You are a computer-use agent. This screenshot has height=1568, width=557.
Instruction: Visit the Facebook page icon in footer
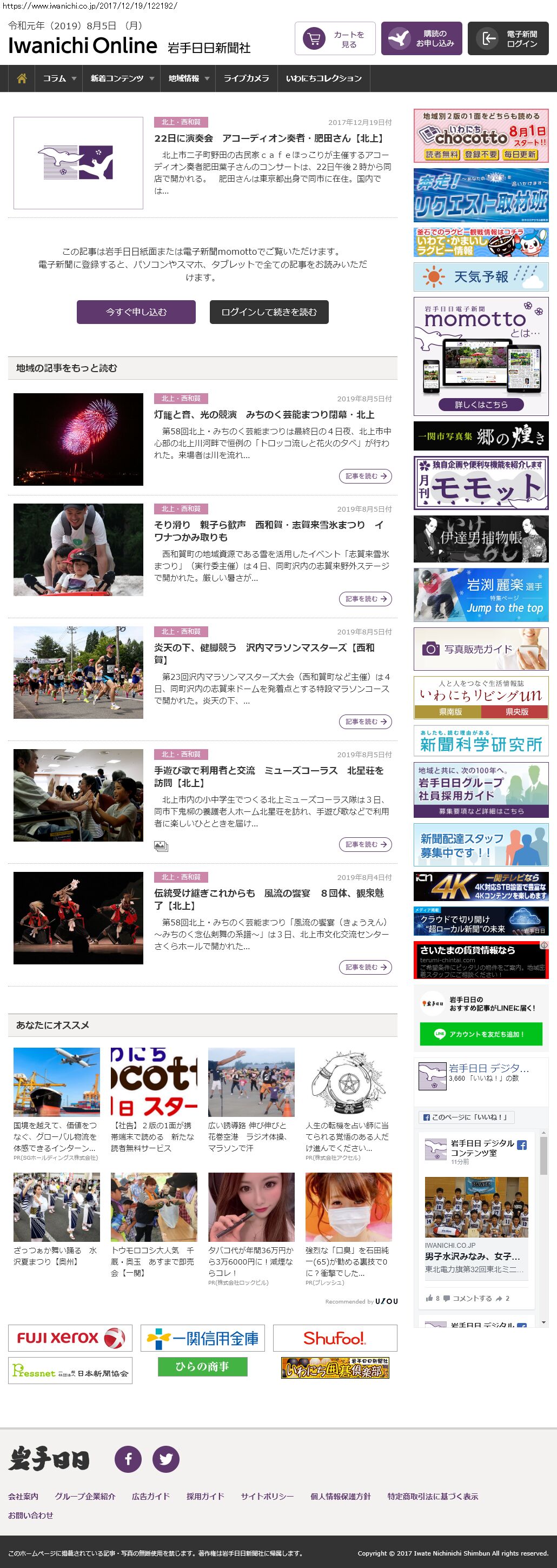pyautogui.click(x=129, y=1459)
